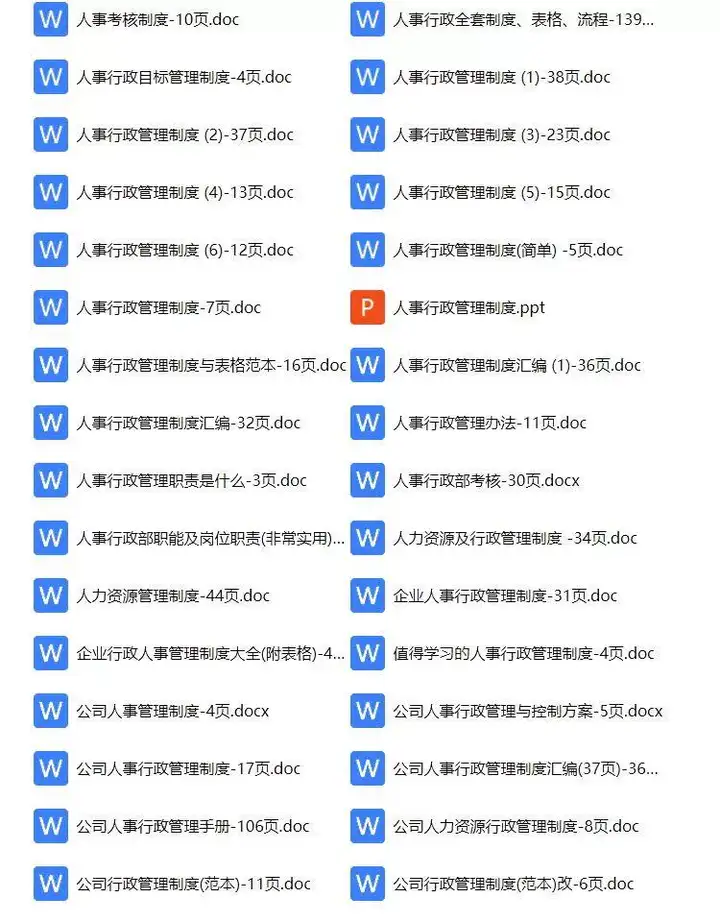This screenshot has height=922, width=720.
Task: Click the Word icon beside 人事考核制度-10页.doc
Action: coord(50,19)
